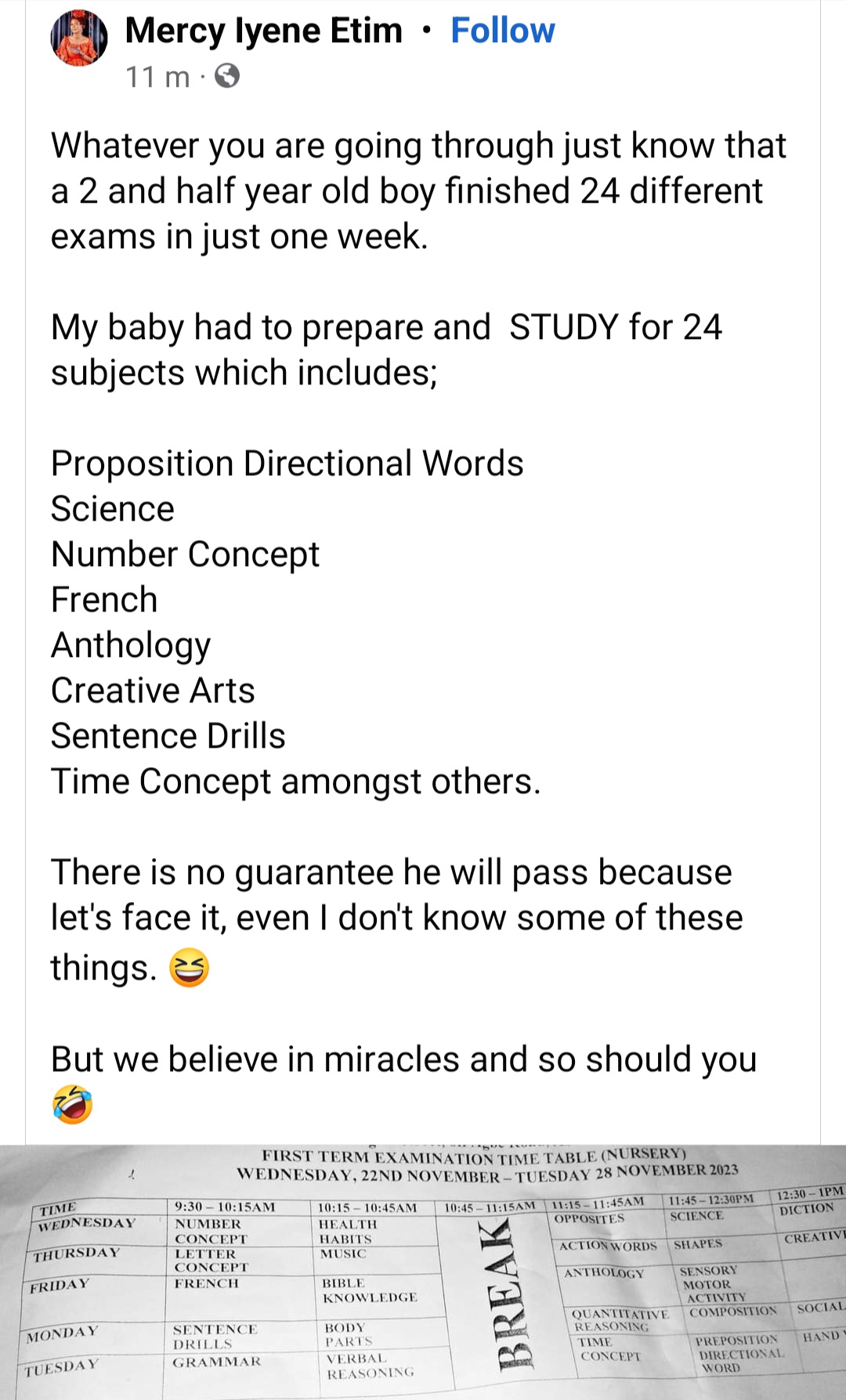The height and width of the screenshot is (1400, 846).
Task: Open Mercy Iyene Etim's profile
Action: click(x=262, y=30)
